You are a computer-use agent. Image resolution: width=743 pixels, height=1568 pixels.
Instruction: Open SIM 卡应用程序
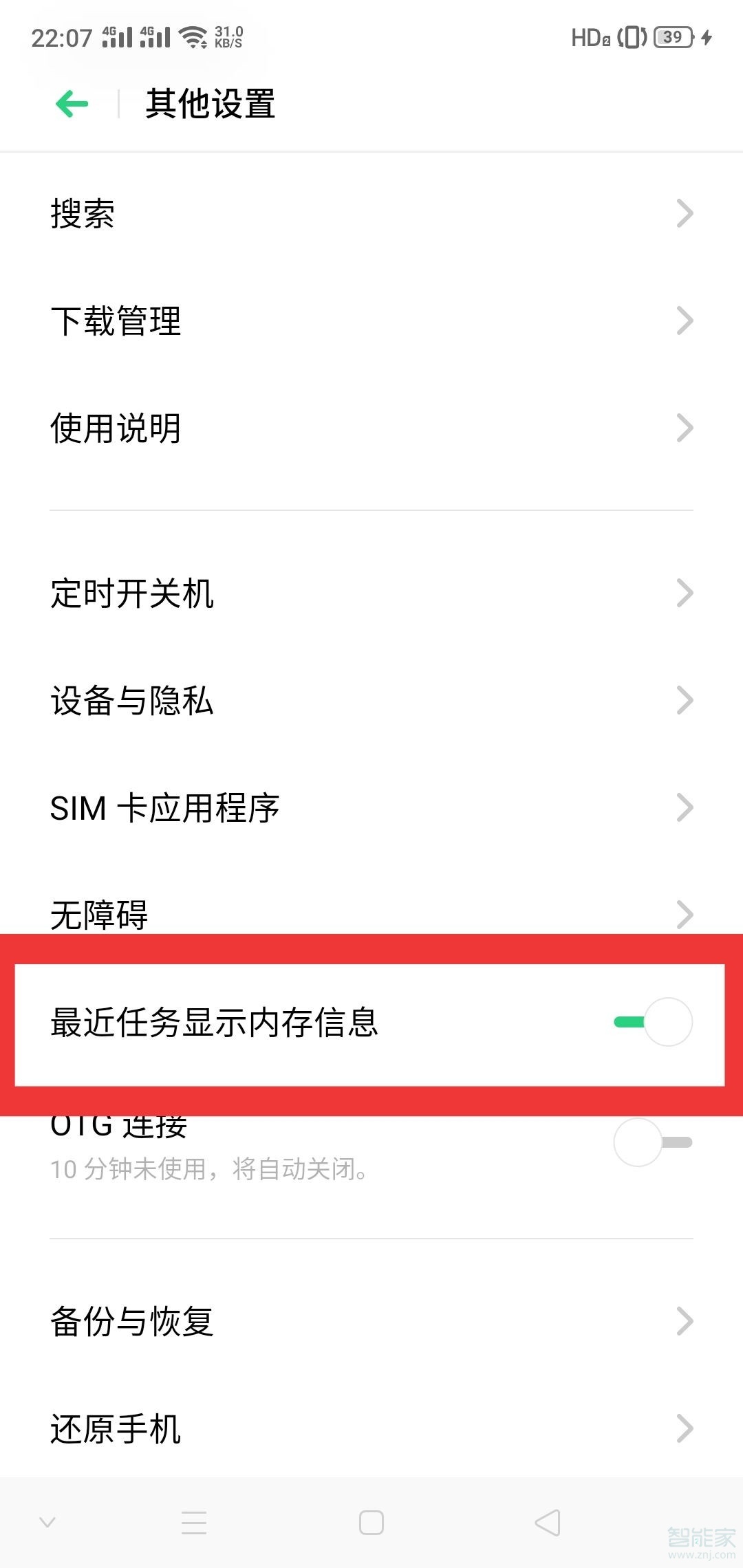tap(371, 807)
